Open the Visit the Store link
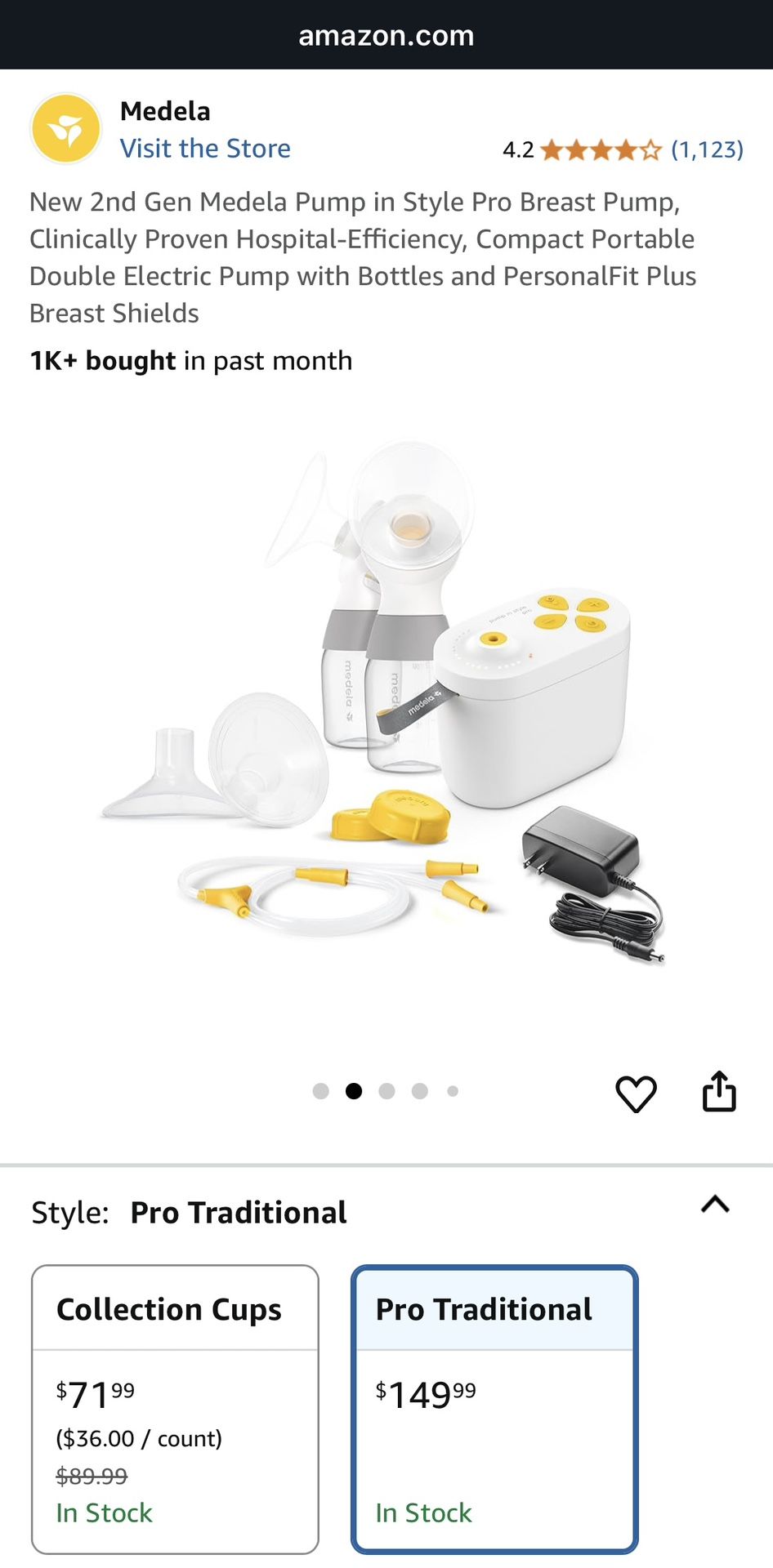 point(205,148)
